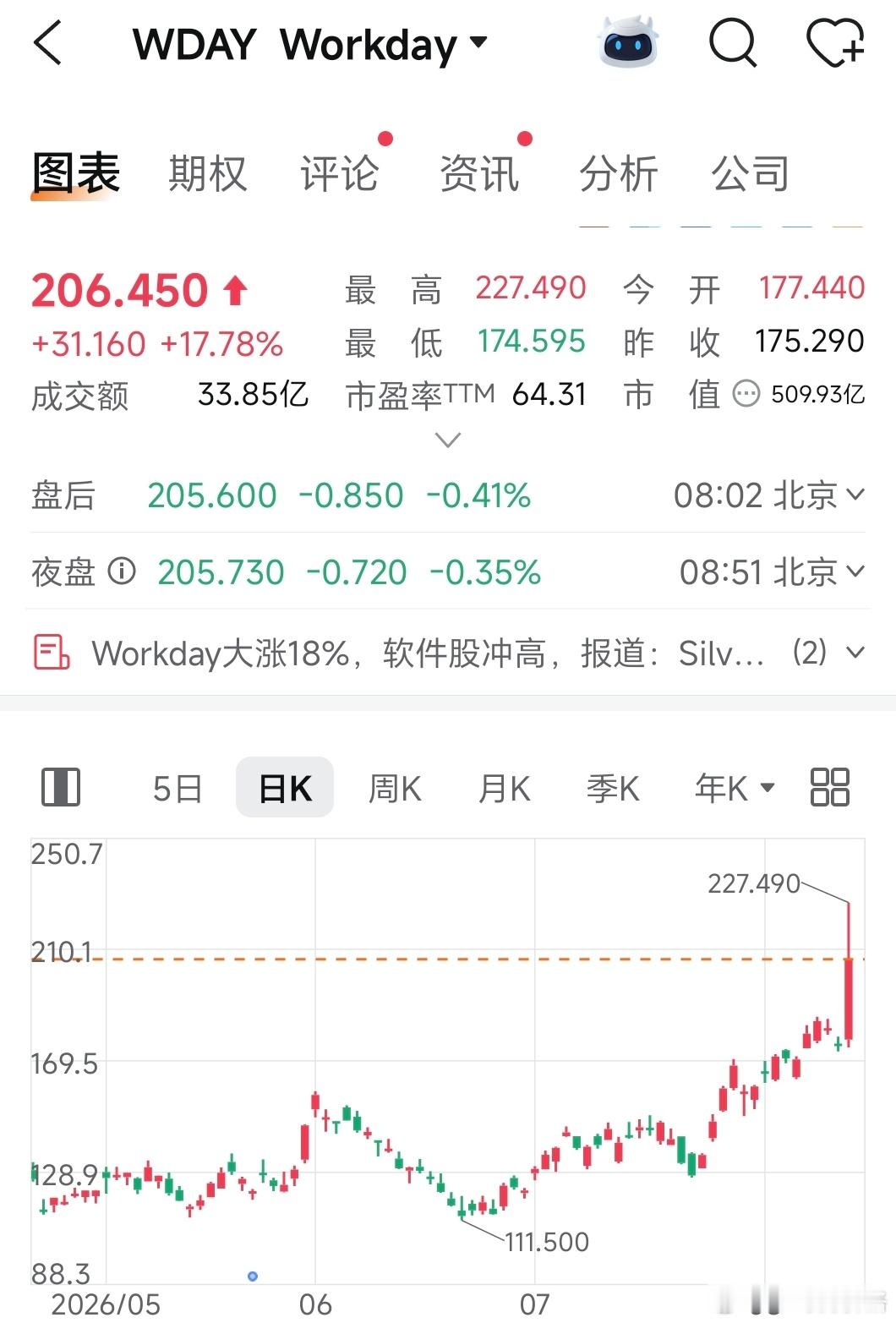Open 盘后 time zone dropdown at 08:02 北京
Screen dimensions: 896x1323
[769, 495]
